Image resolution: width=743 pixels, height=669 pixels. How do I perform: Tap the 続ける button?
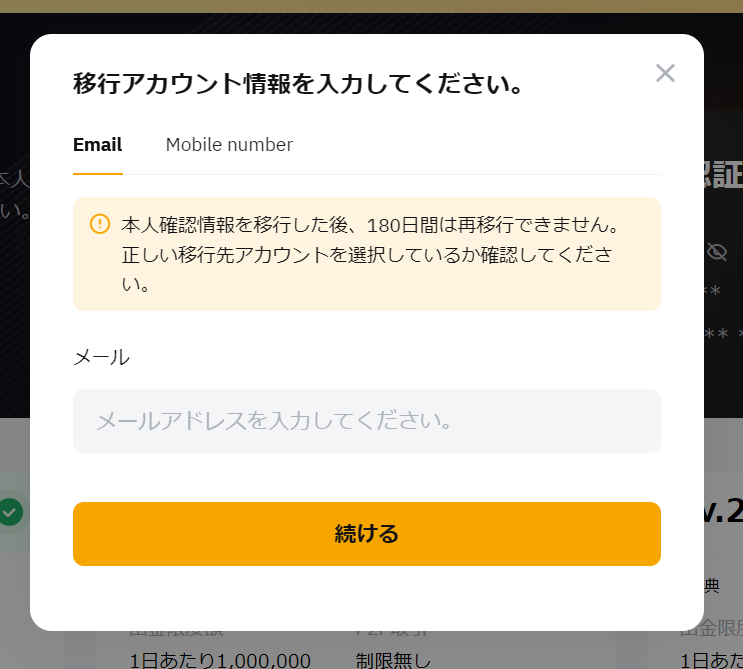366,534
